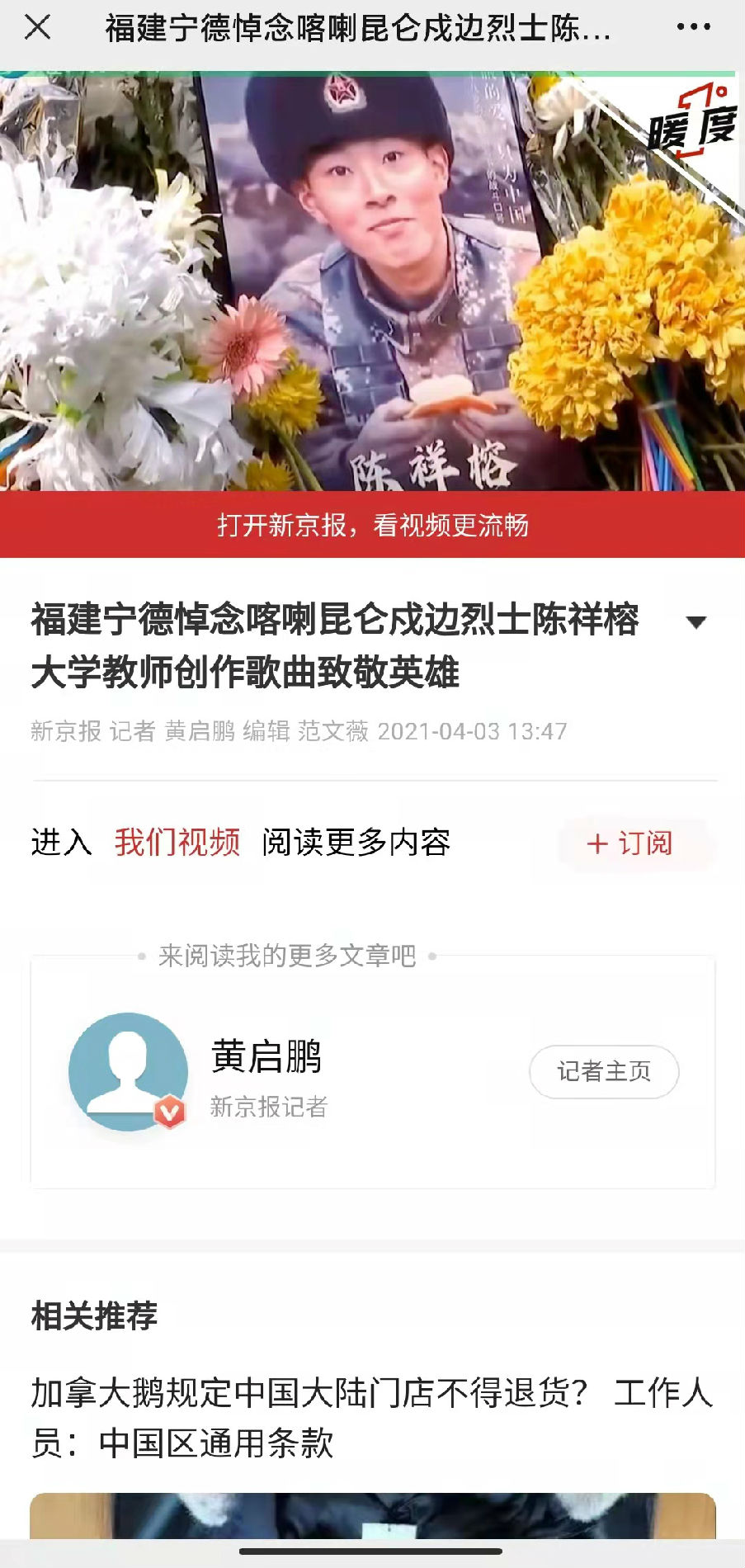Play the memorial video
The image size is (745, 1568).
tap(372, 282)
